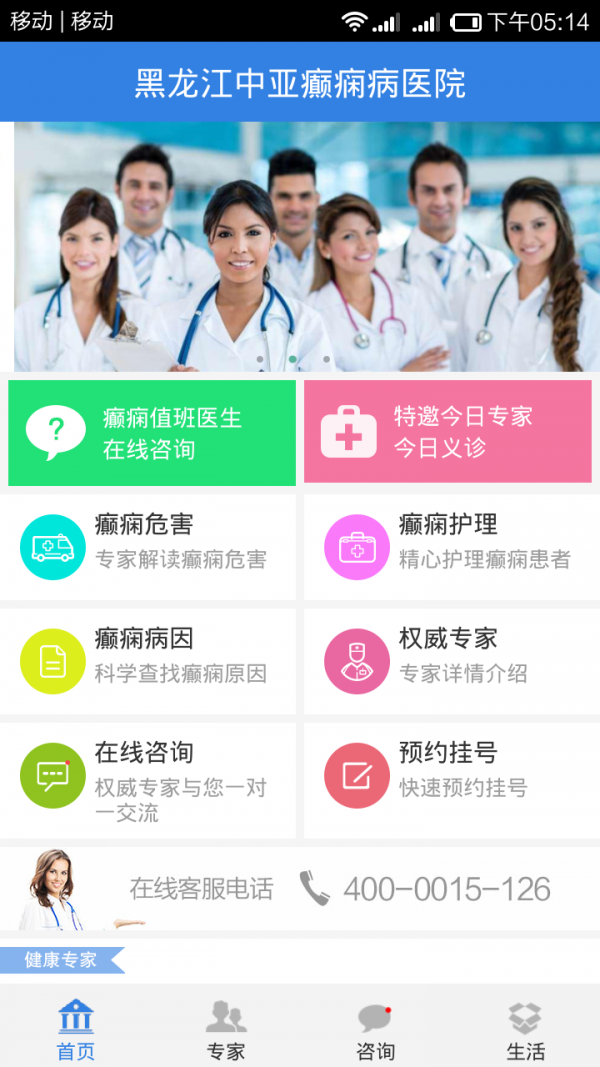Open 特邀今日专家 今日义诊 button
The width and height of the screenshot is (600, 1067).
tap(448, 432)
